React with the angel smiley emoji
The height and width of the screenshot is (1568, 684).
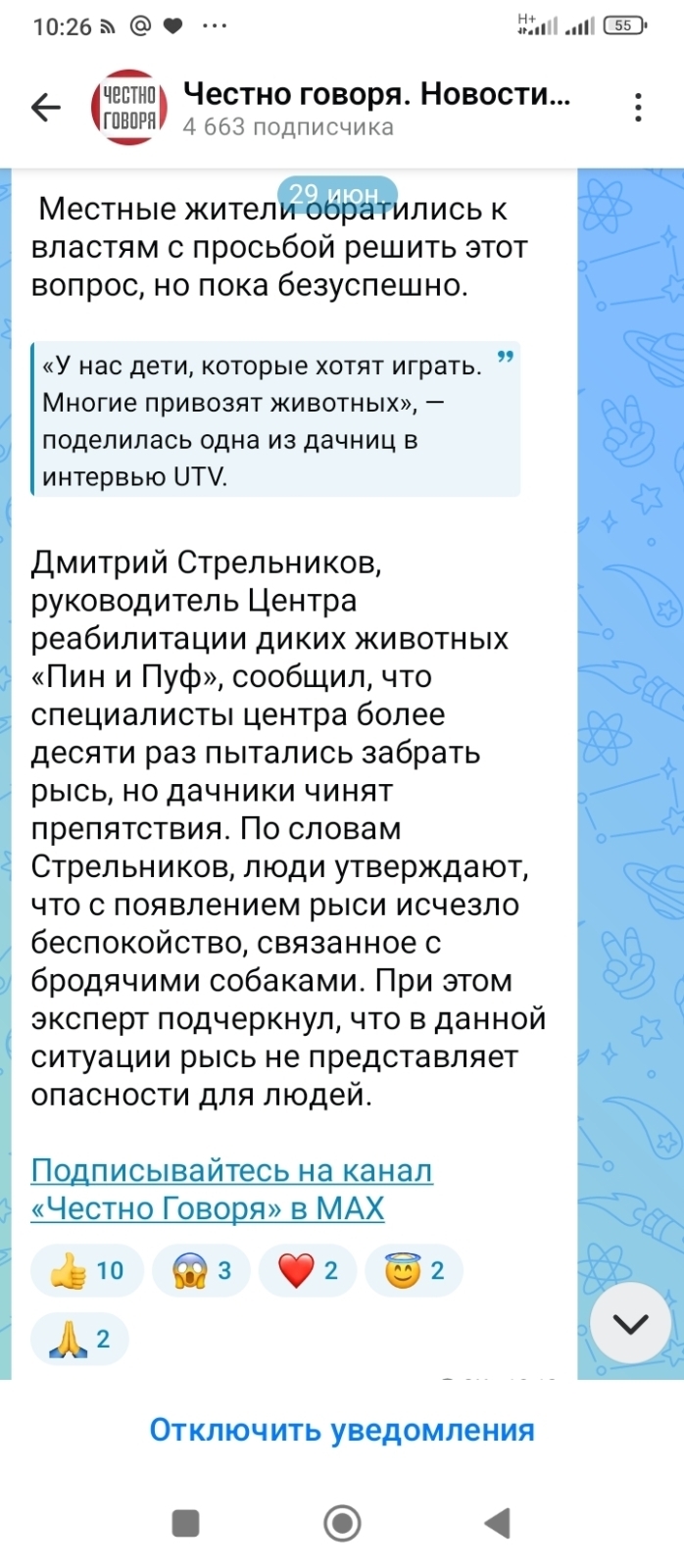414,1271
